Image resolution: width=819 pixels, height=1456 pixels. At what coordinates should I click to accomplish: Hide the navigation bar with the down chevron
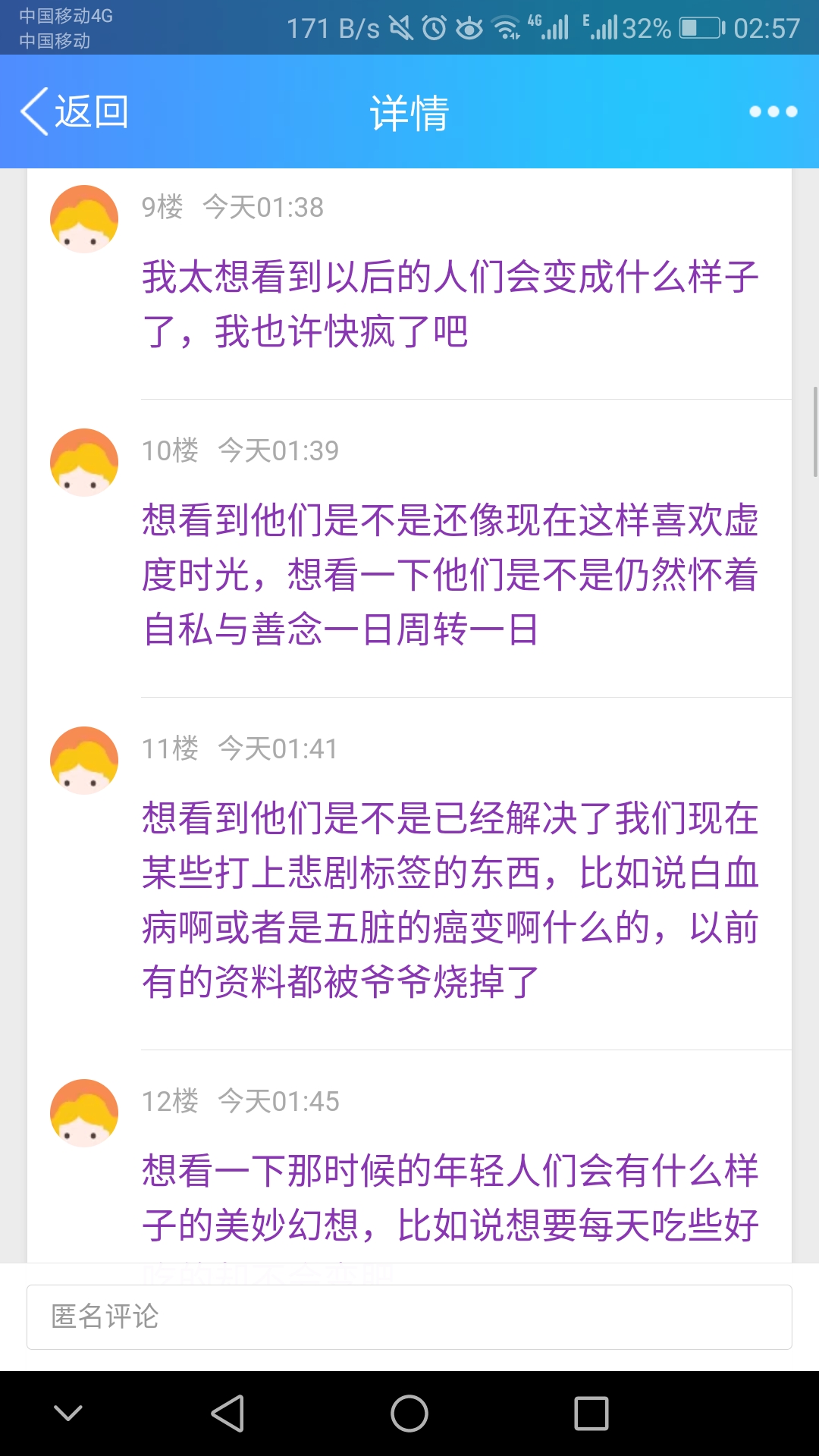(68, 1414)
